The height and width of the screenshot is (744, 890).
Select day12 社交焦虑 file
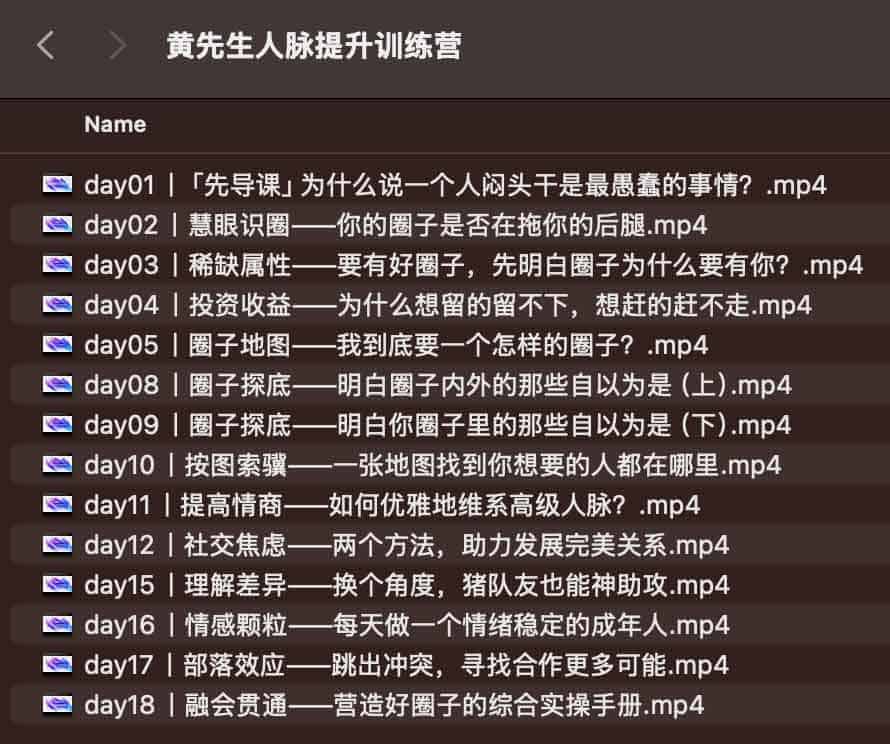pyautogui.click(x=406, y=545)
